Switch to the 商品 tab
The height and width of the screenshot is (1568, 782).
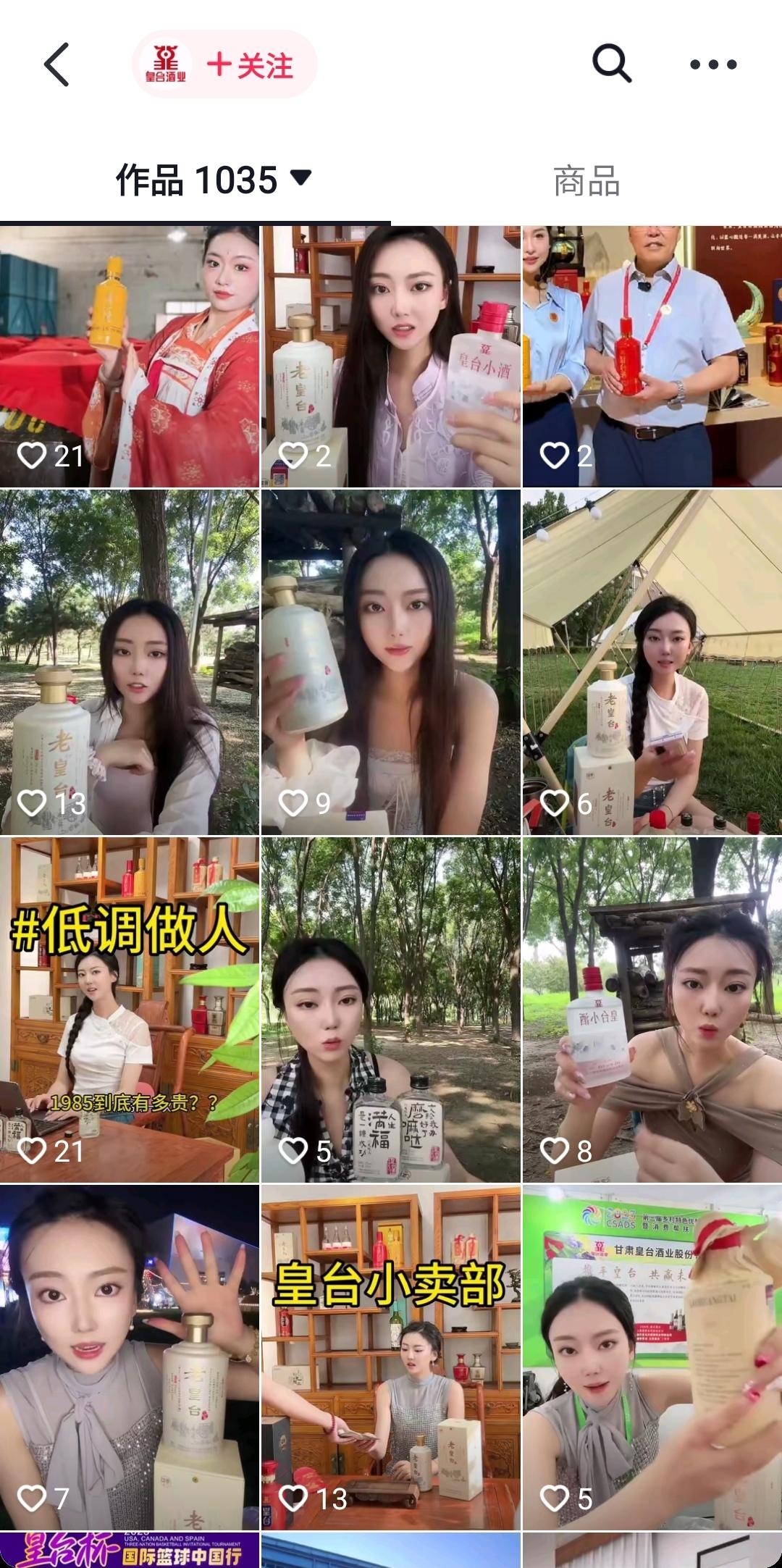tap(586, 181)
